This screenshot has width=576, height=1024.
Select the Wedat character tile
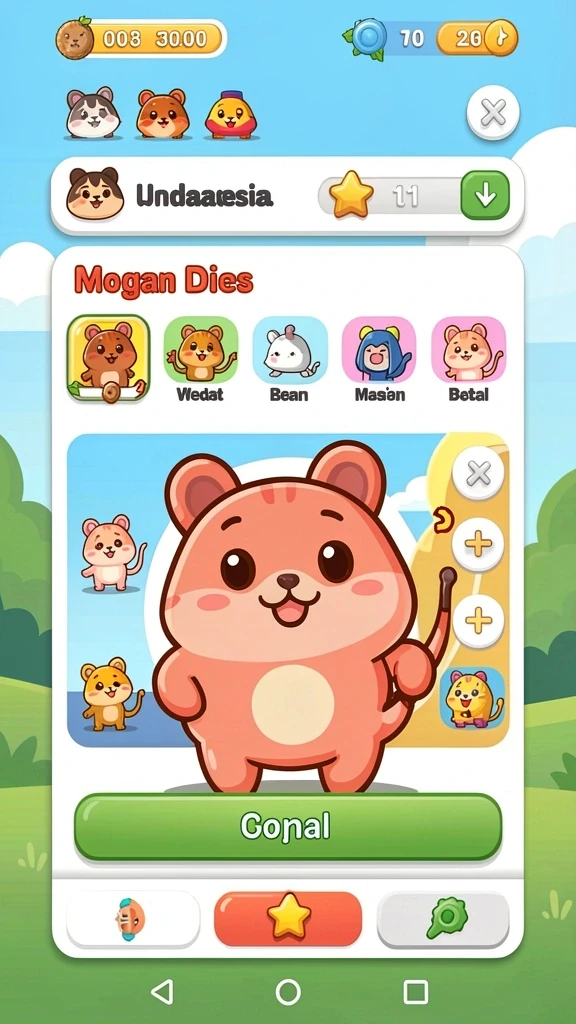[x=200, y=359]
